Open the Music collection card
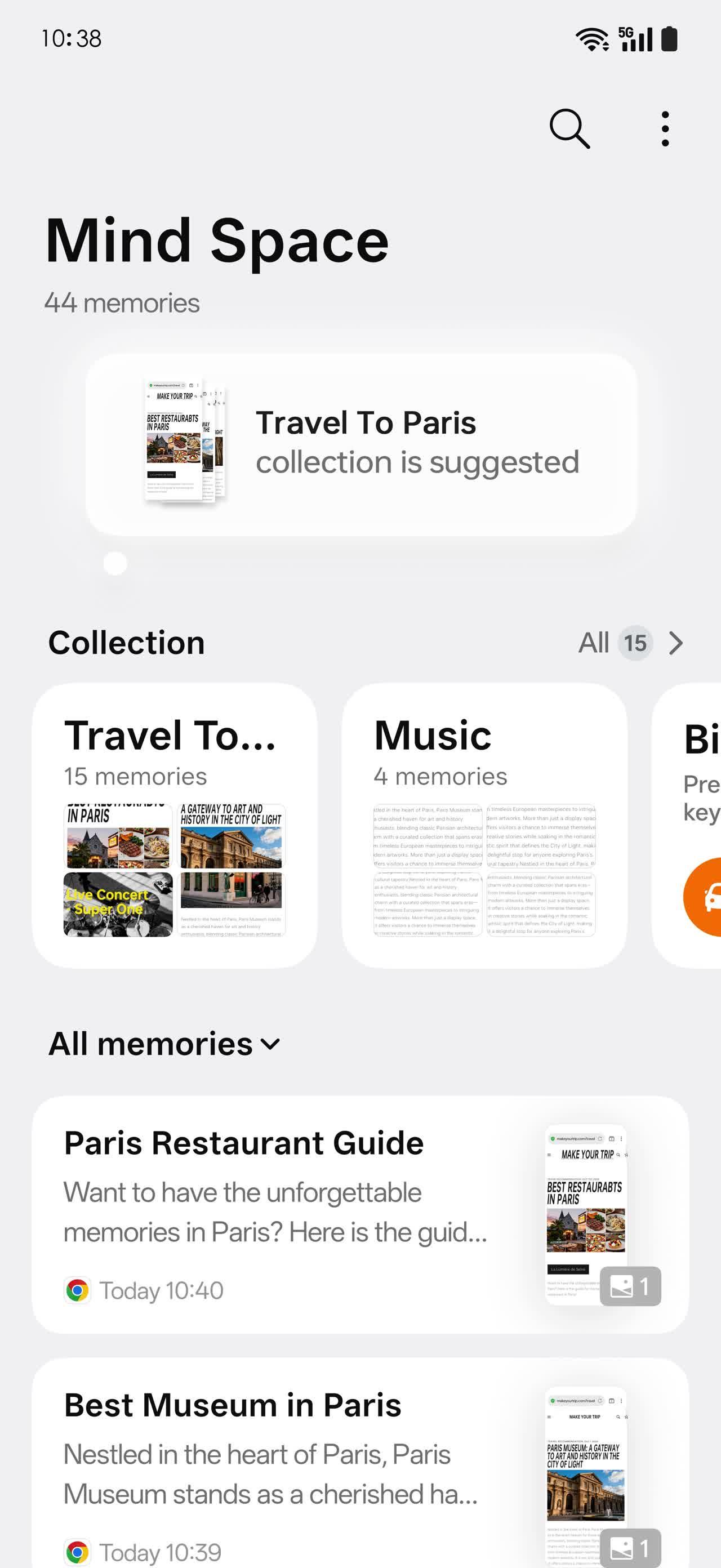 (484, 825)
